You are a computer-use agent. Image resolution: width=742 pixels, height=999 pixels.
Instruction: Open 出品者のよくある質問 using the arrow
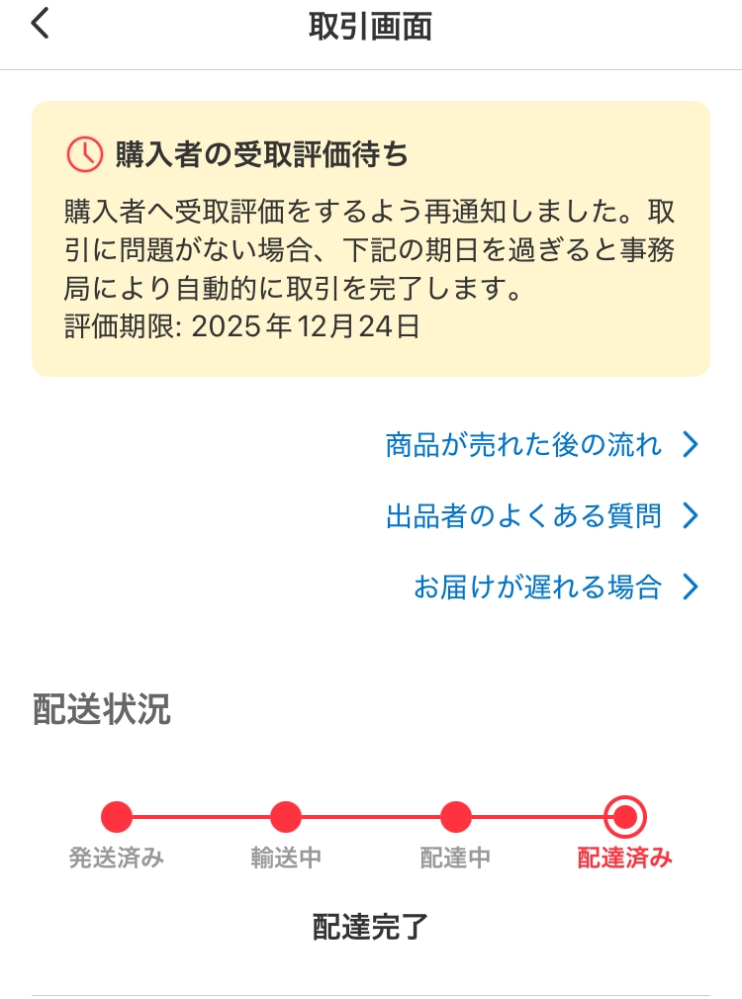(690, 516)
